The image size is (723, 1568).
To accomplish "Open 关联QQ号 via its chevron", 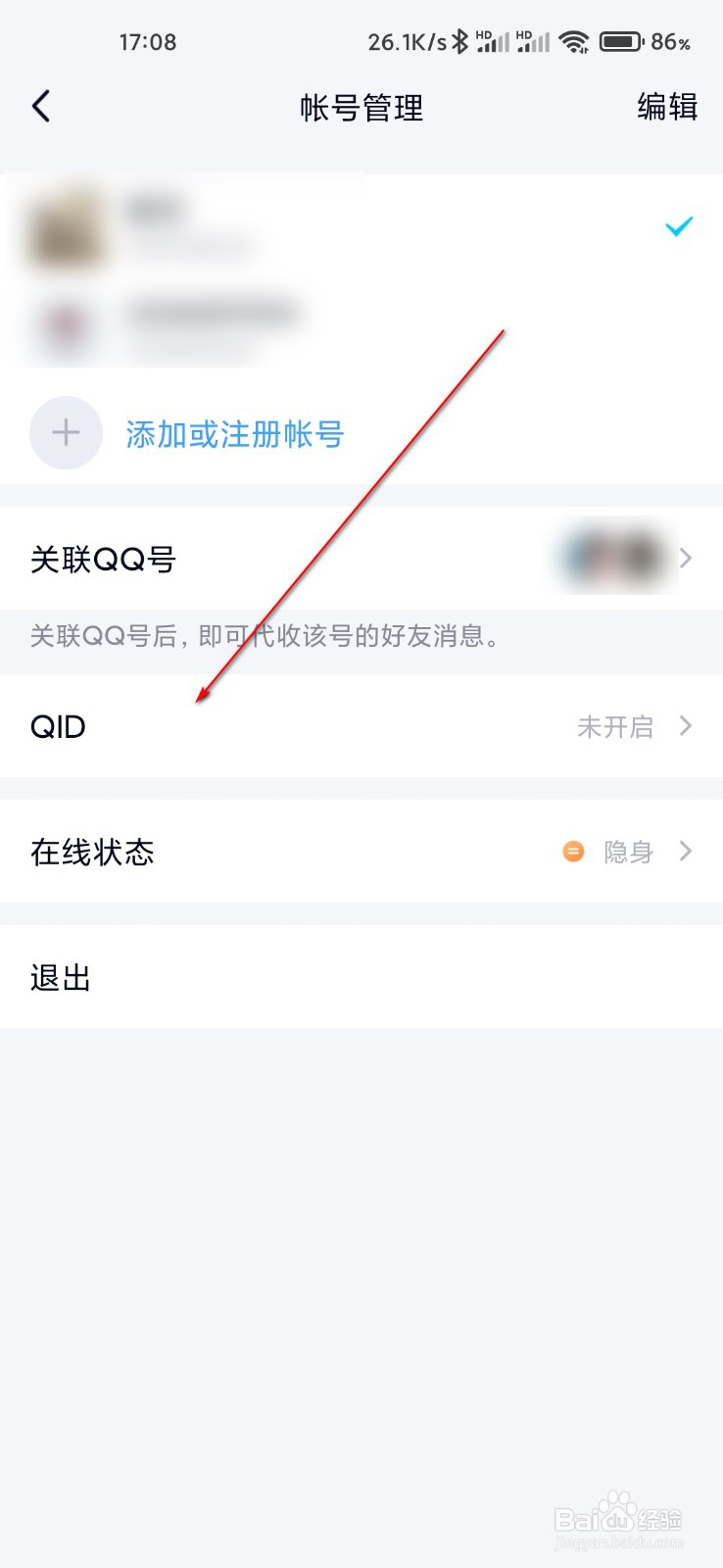I will click(685, 559).
